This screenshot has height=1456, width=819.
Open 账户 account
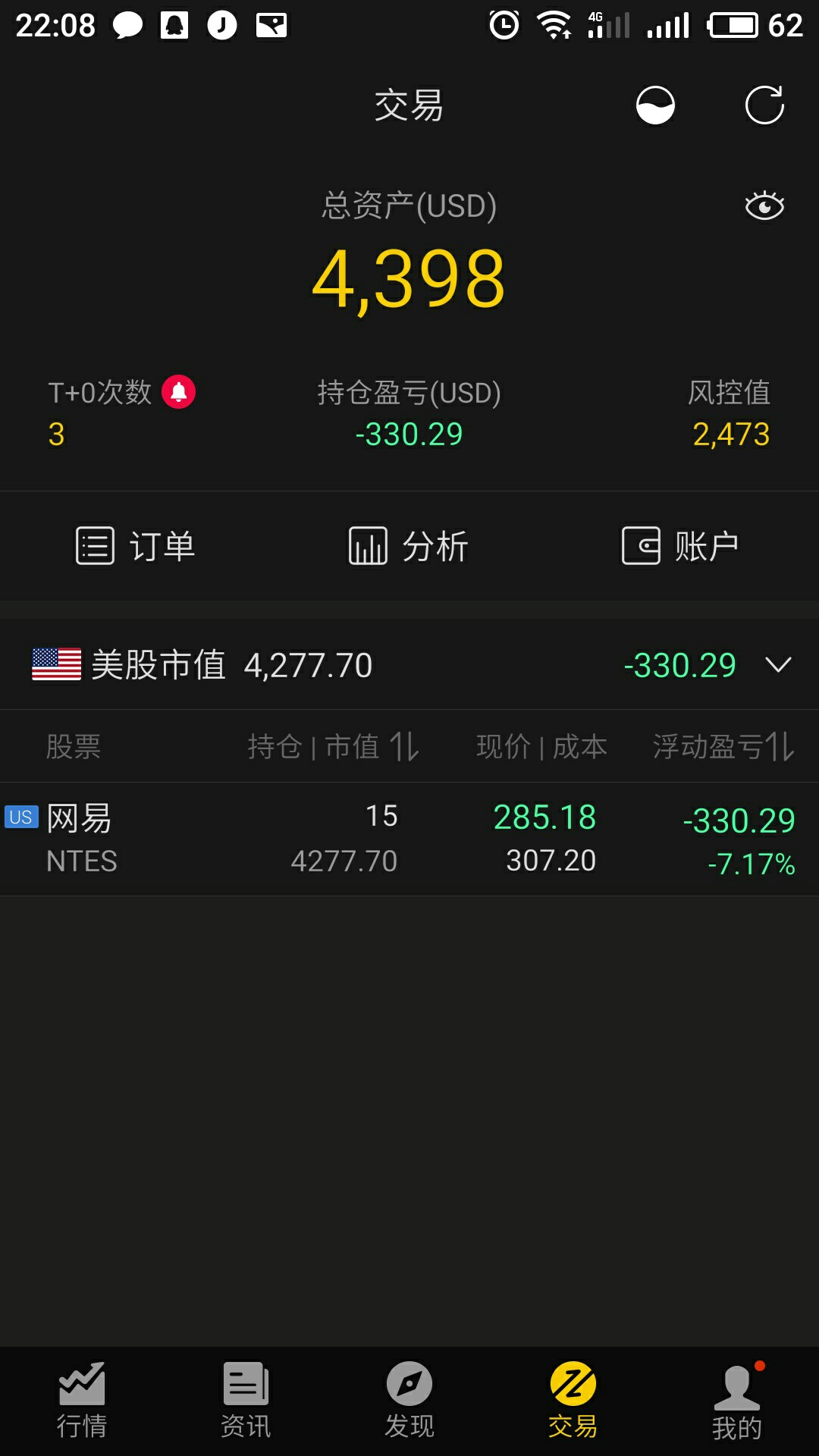(x=680, y=546)
